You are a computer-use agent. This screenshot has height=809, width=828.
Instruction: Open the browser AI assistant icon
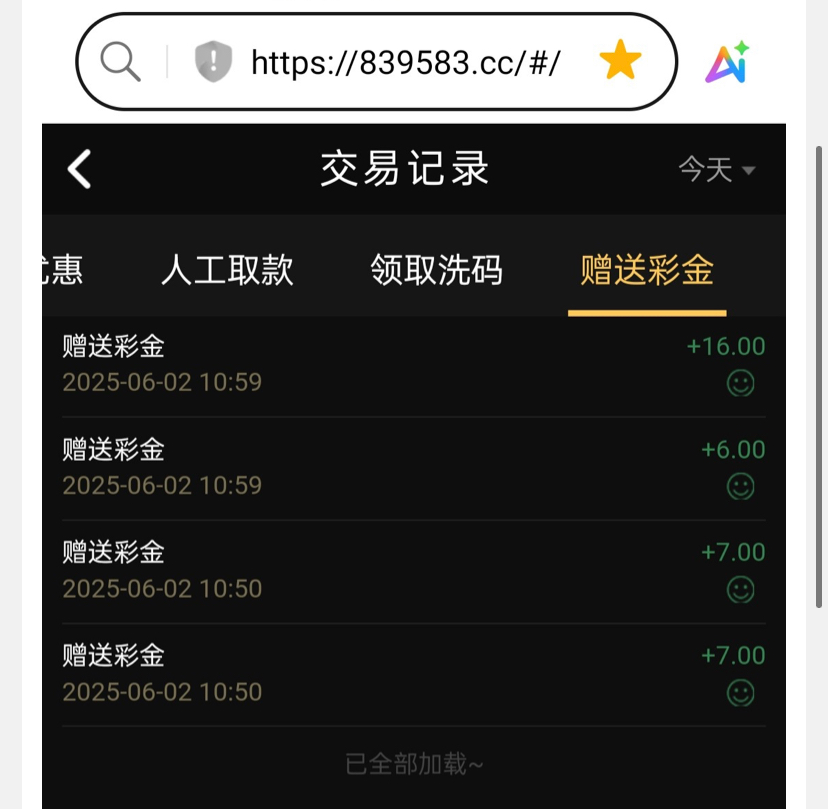[x=727, y=63]
